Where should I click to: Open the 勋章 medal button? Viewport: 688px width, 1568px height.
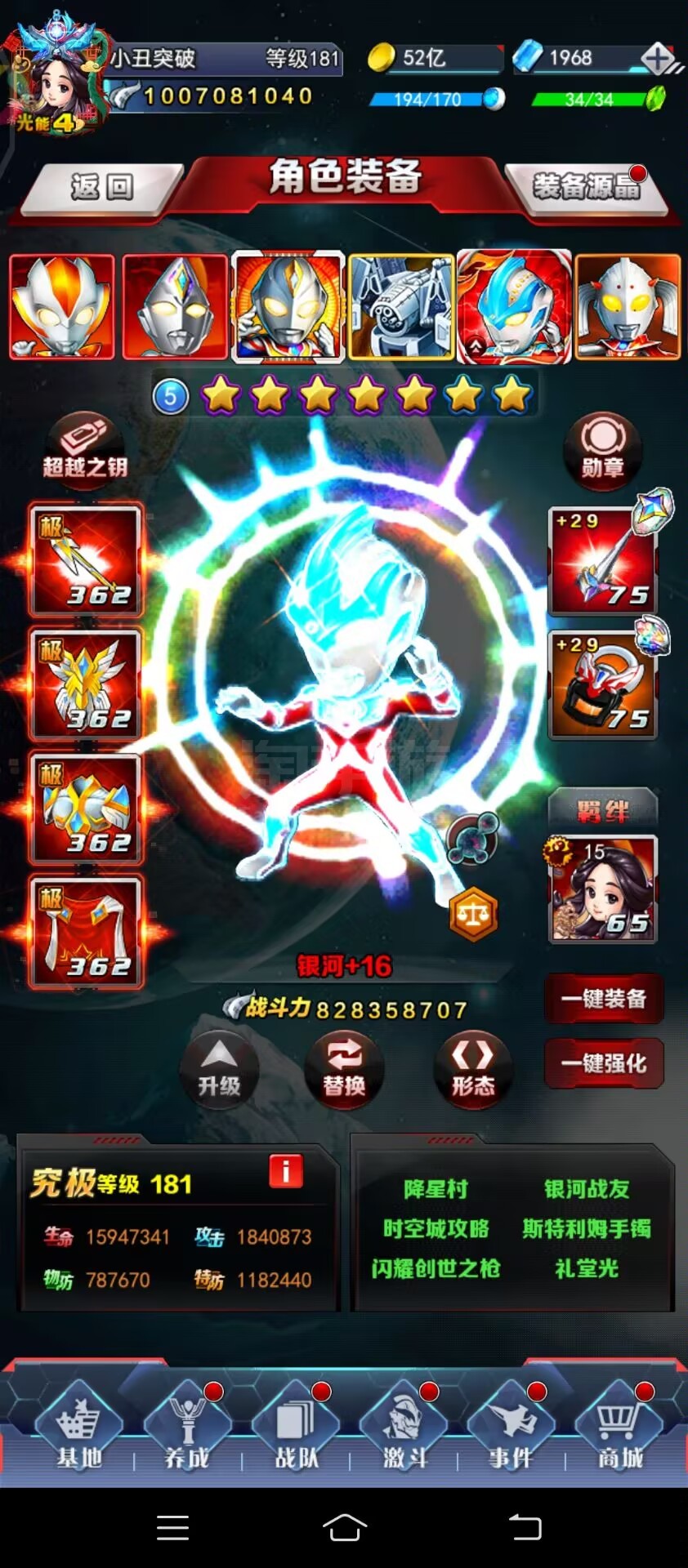pyautogui.click(x=603, y=450)
